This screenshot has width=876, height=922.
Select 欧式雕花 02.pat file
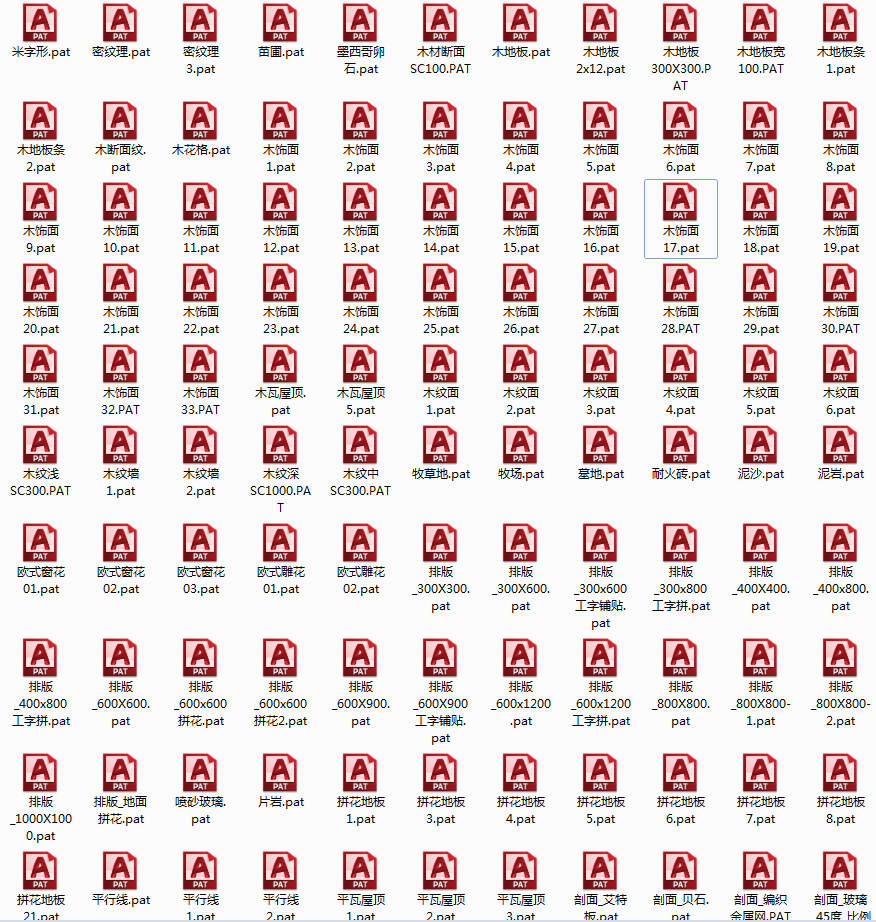point(360,543)
